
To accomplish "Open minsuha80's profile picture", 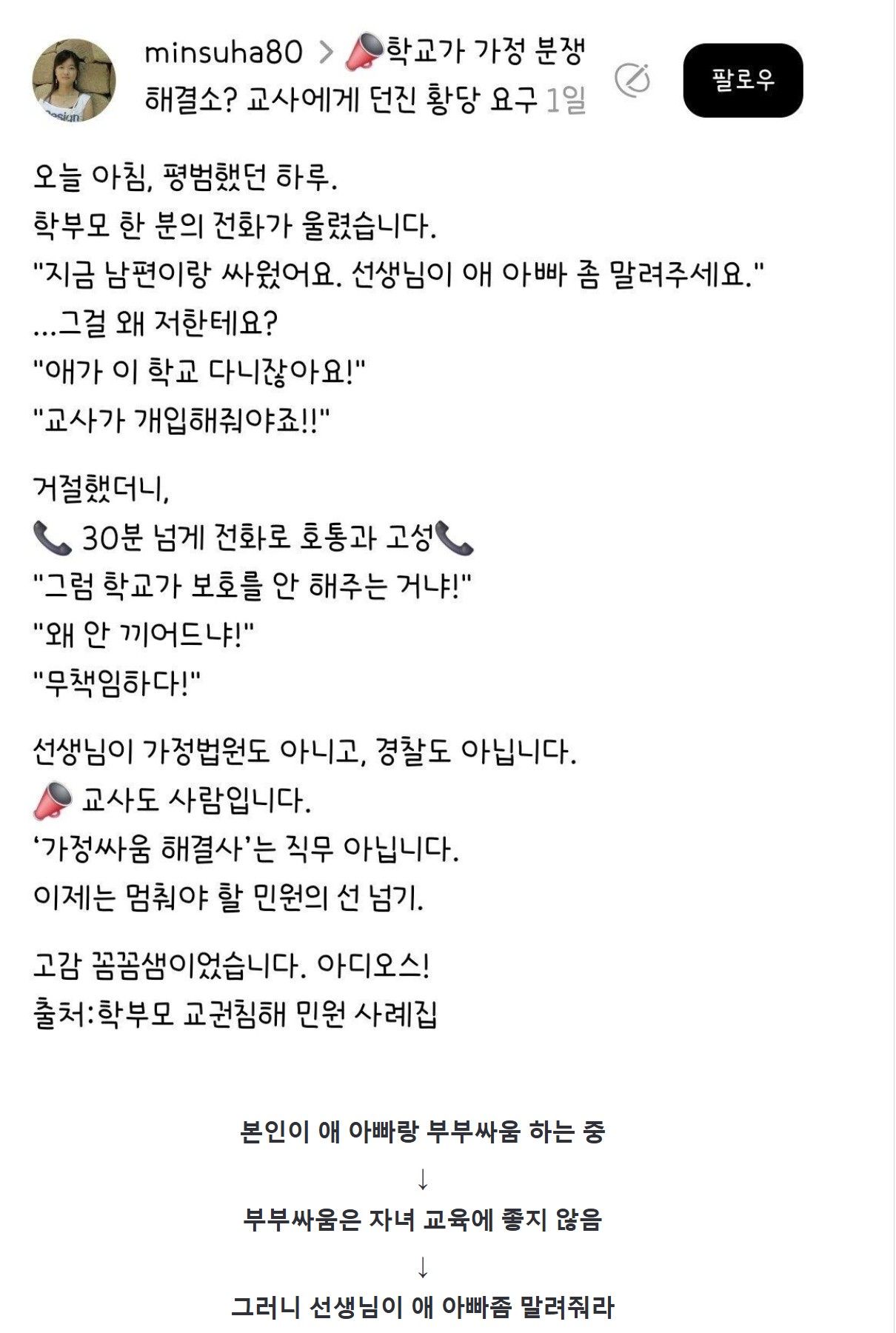I will [74, 80].
